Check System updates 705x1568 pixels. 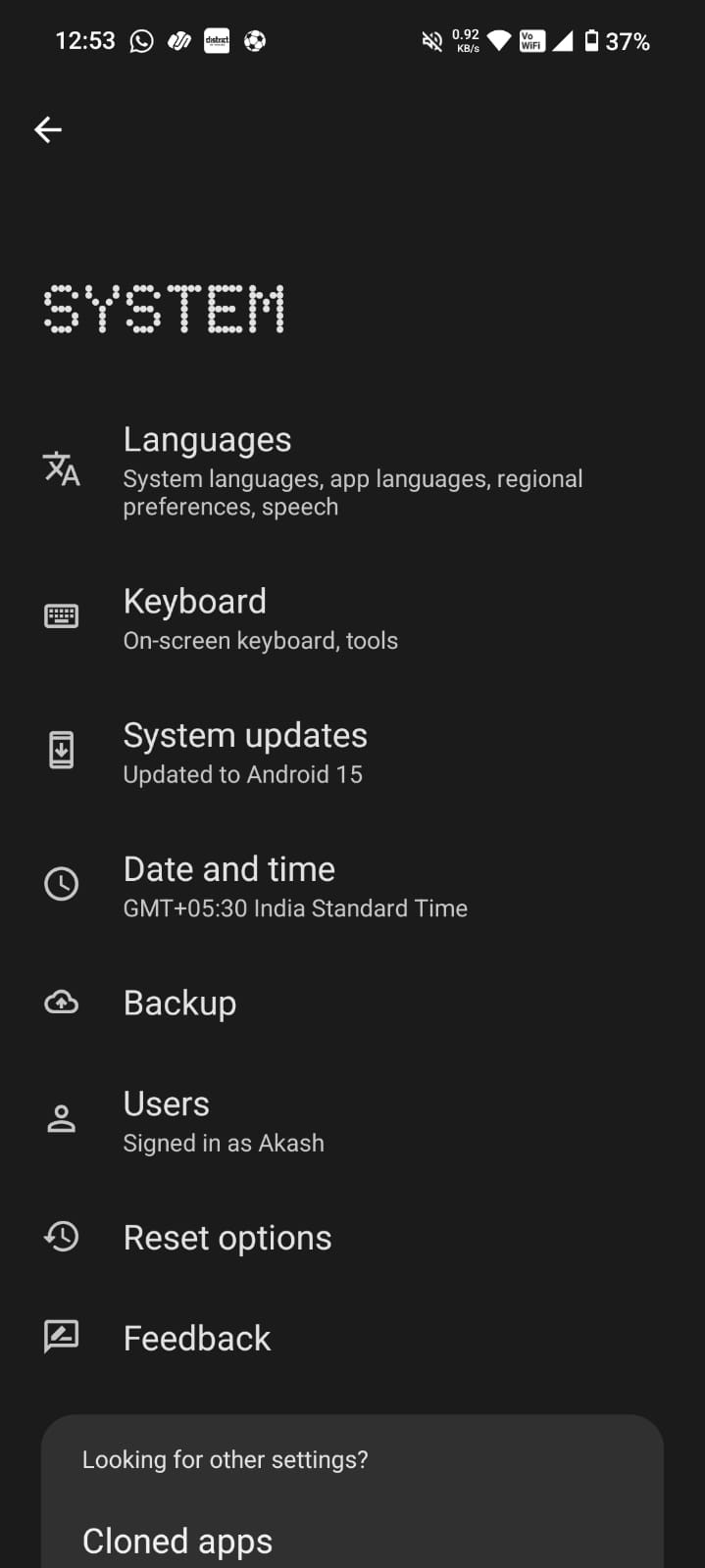(x=352, y=753)
